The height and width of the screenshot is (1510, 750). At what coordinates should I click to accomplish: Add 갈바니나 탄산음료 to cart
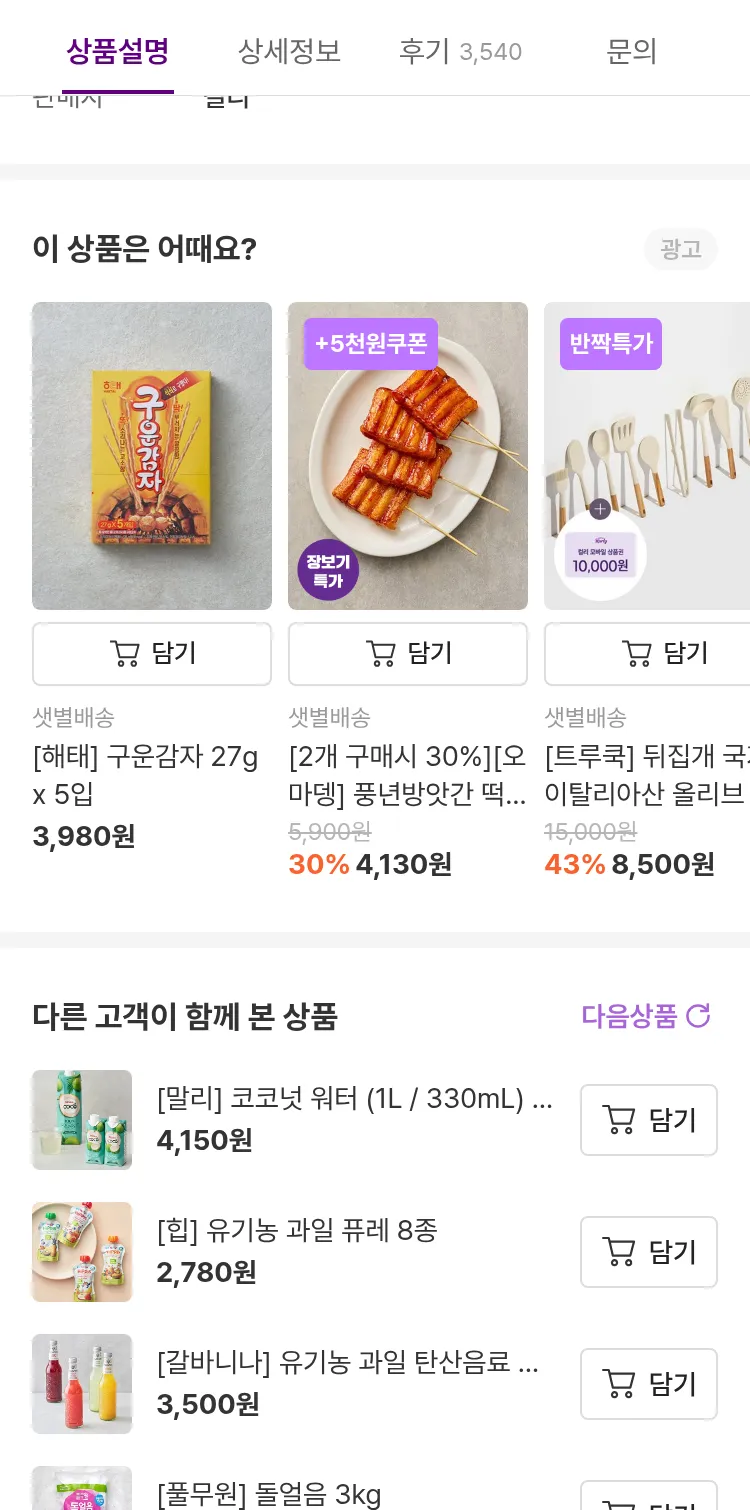click(649, 1384)
